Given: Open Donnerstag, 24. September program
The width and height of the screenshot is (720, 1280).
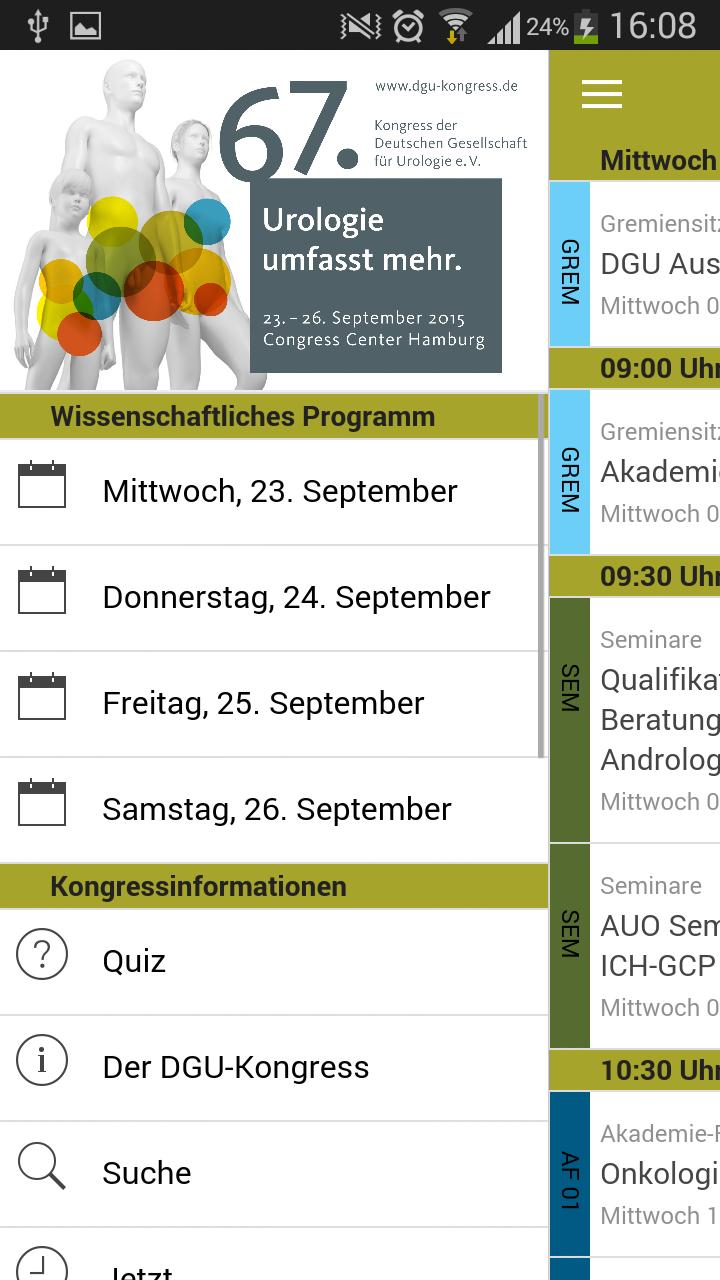Looking at the screenshot, I should coord(295,597).
